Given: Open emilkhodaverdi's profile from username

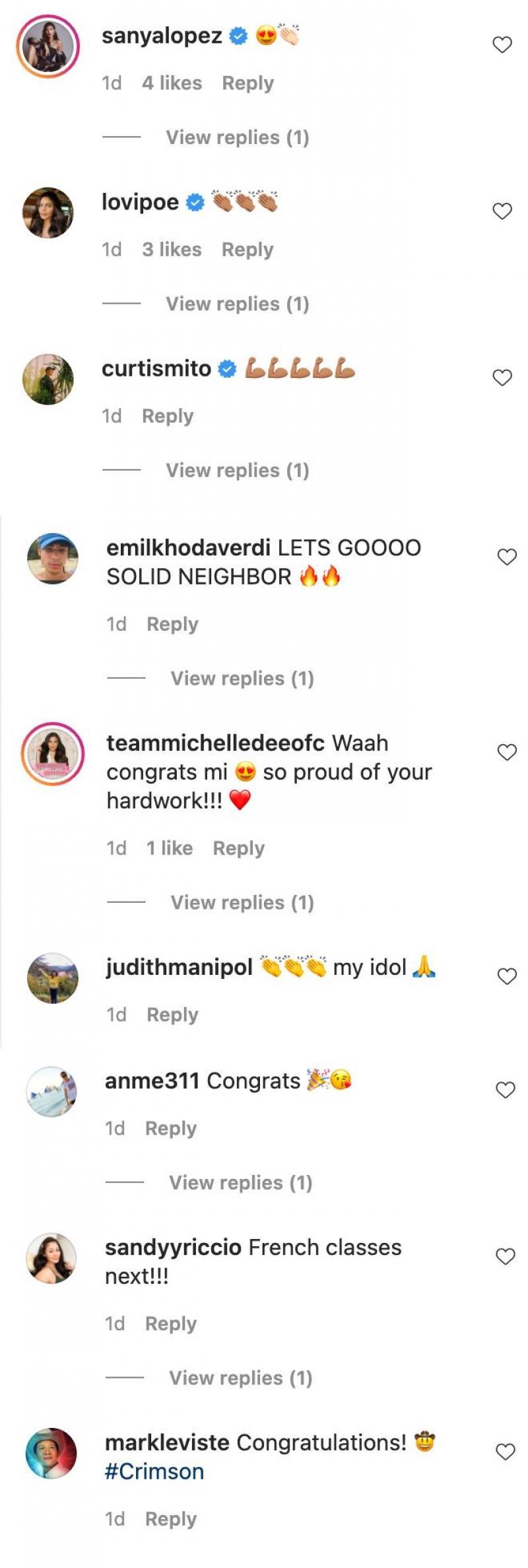Looking at the screenshot, I should (x=188, y=548).
